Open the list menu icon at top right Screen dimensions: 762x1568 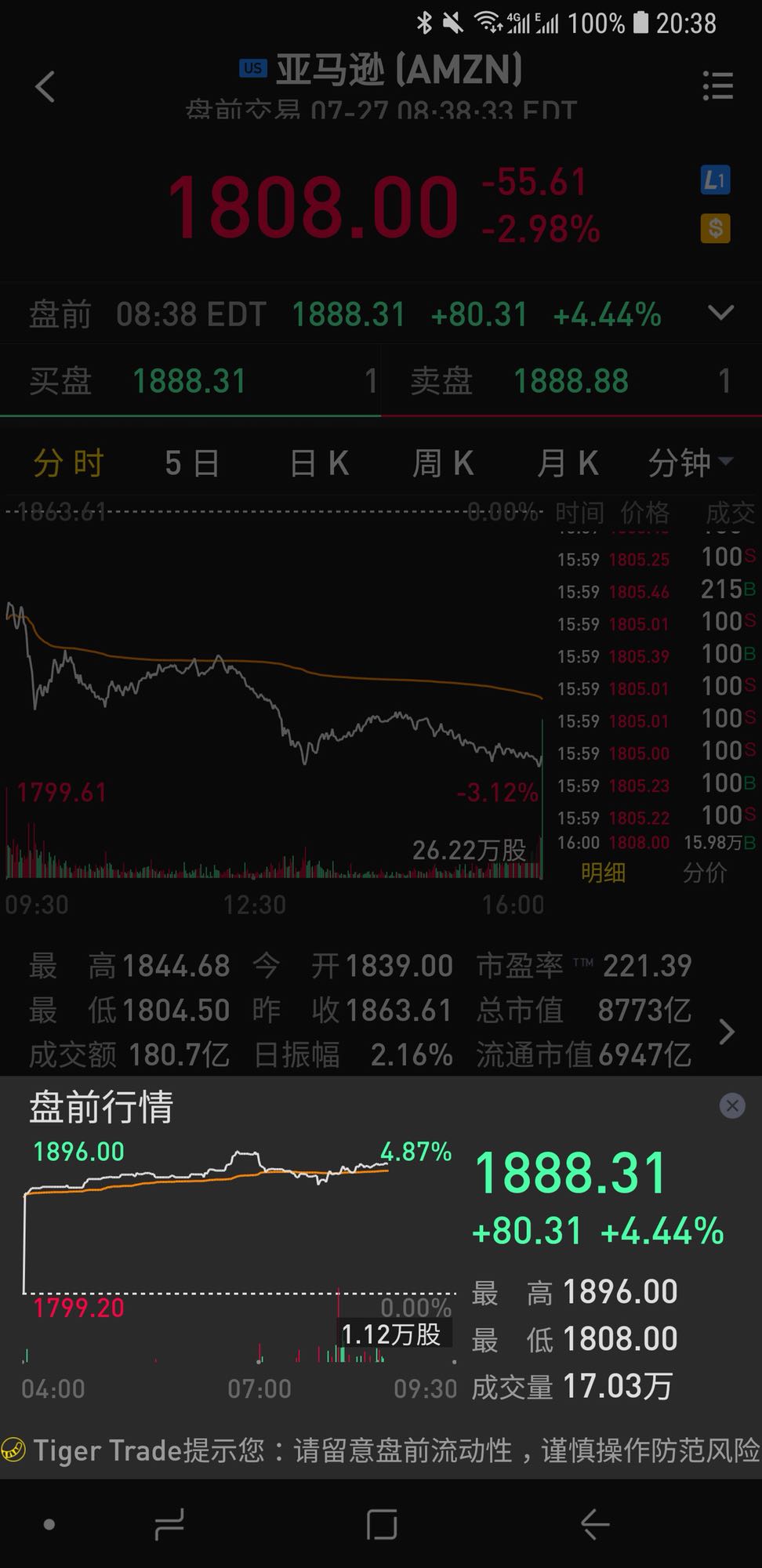point(717,86)
